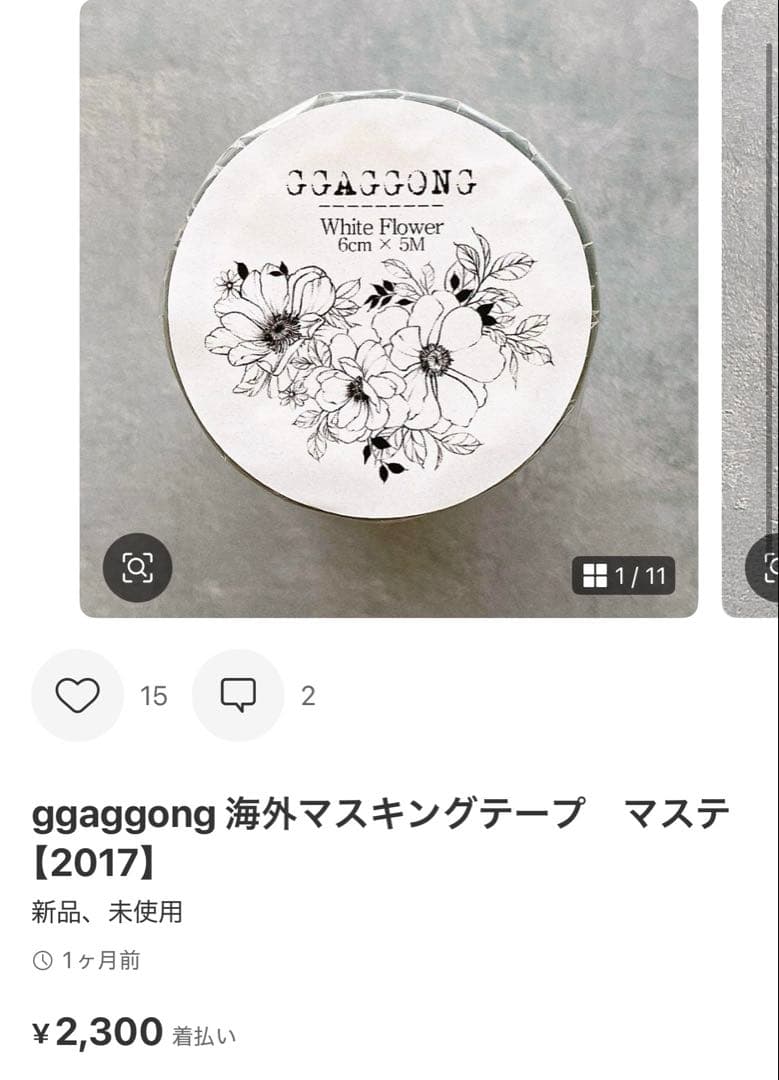Search similar items with image search icon

137,567
